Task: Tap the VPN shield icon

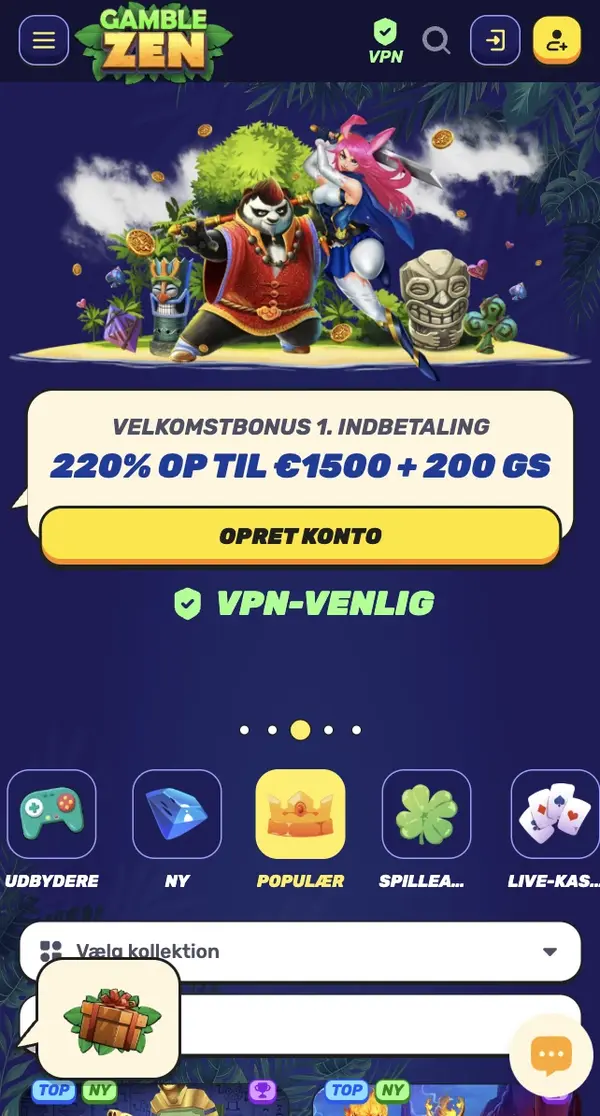Action: point(385,41)
